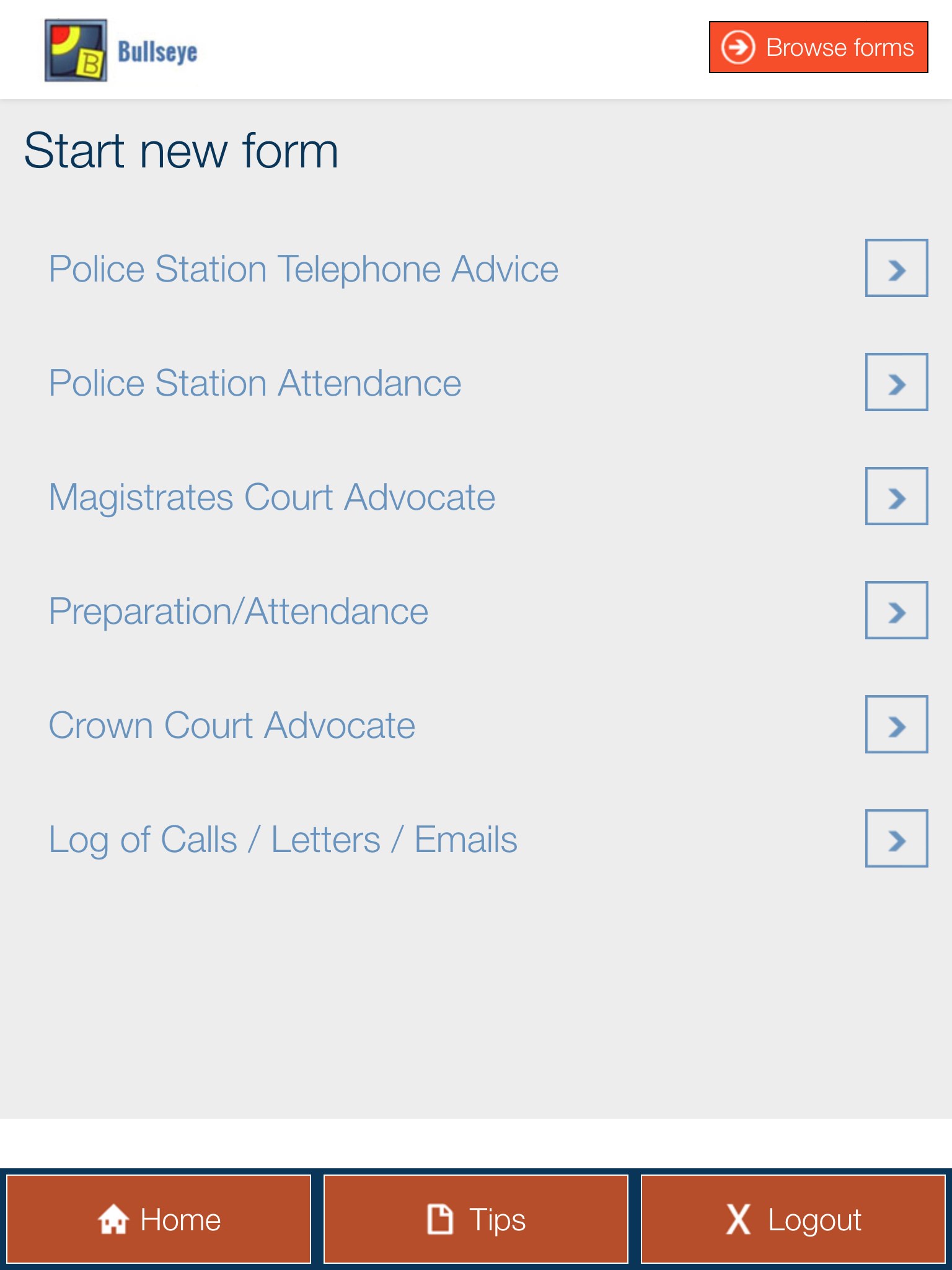
Task: Select the Police Station Attendance form
Action: (x=896, y=383)
